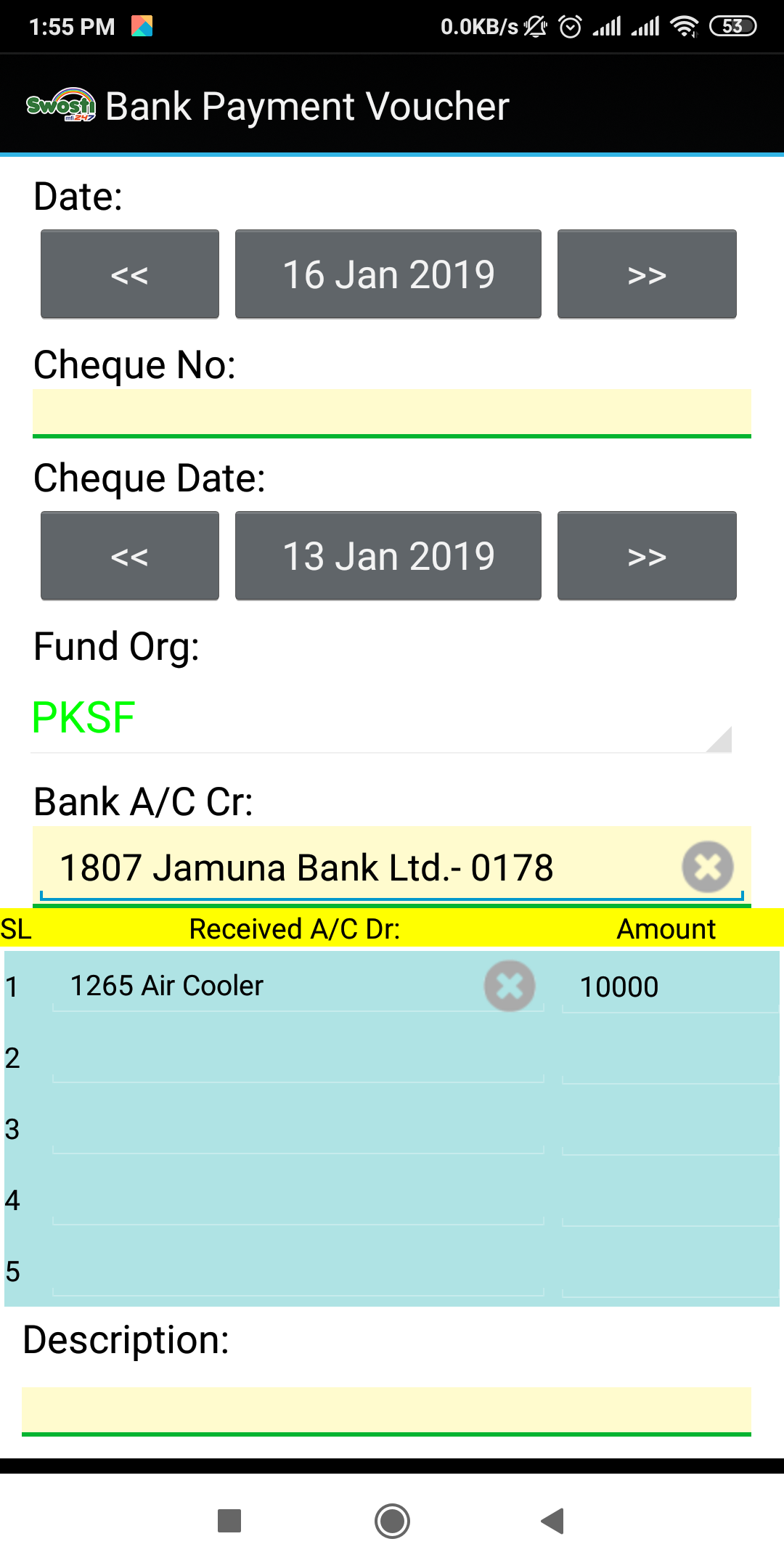
Task: Move Cheque Date back one day
Action: click(x=130, y=556)
